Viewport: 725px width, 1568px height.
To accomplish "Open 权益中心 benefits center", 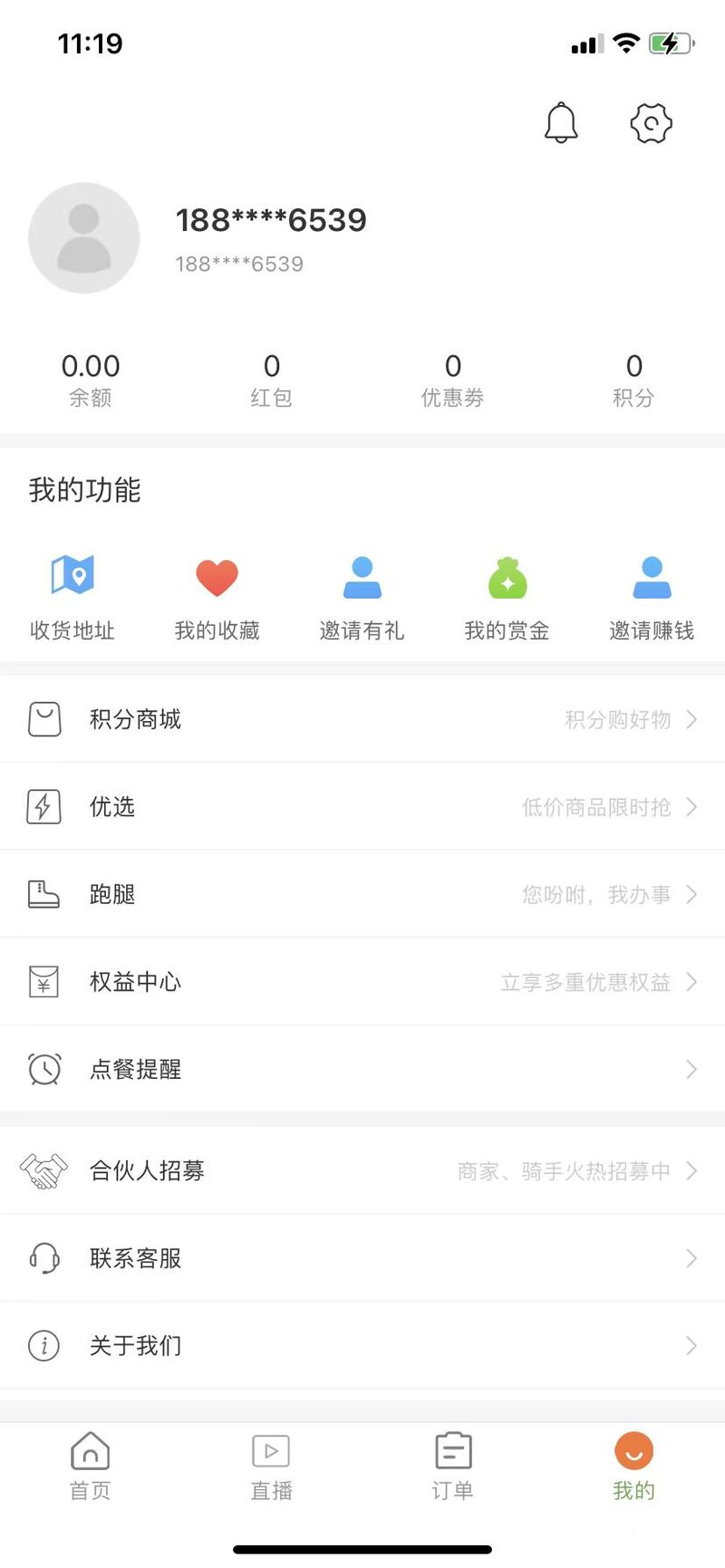I will click(x=362, y=982).
